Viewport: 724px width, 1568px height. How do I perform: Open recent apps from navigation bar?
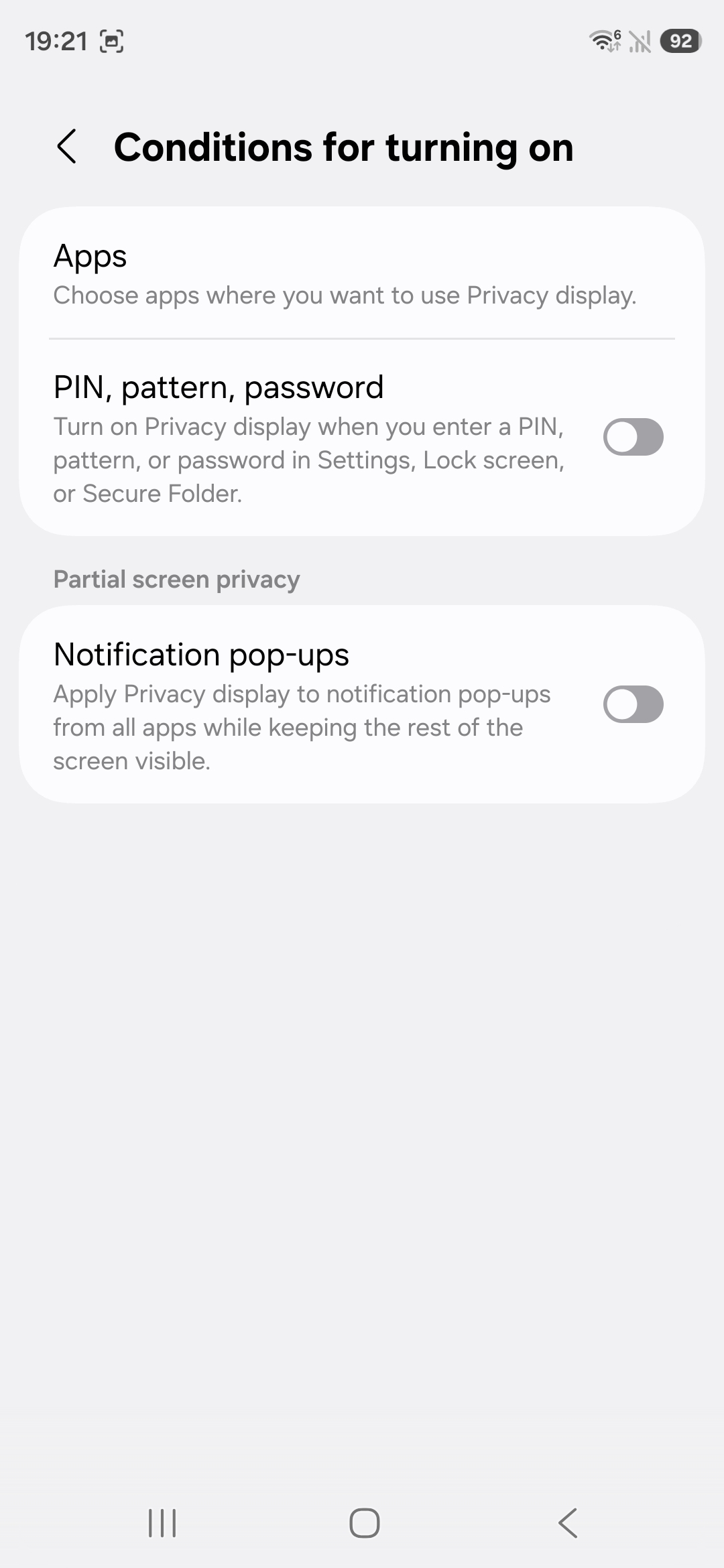[162, 1523]
